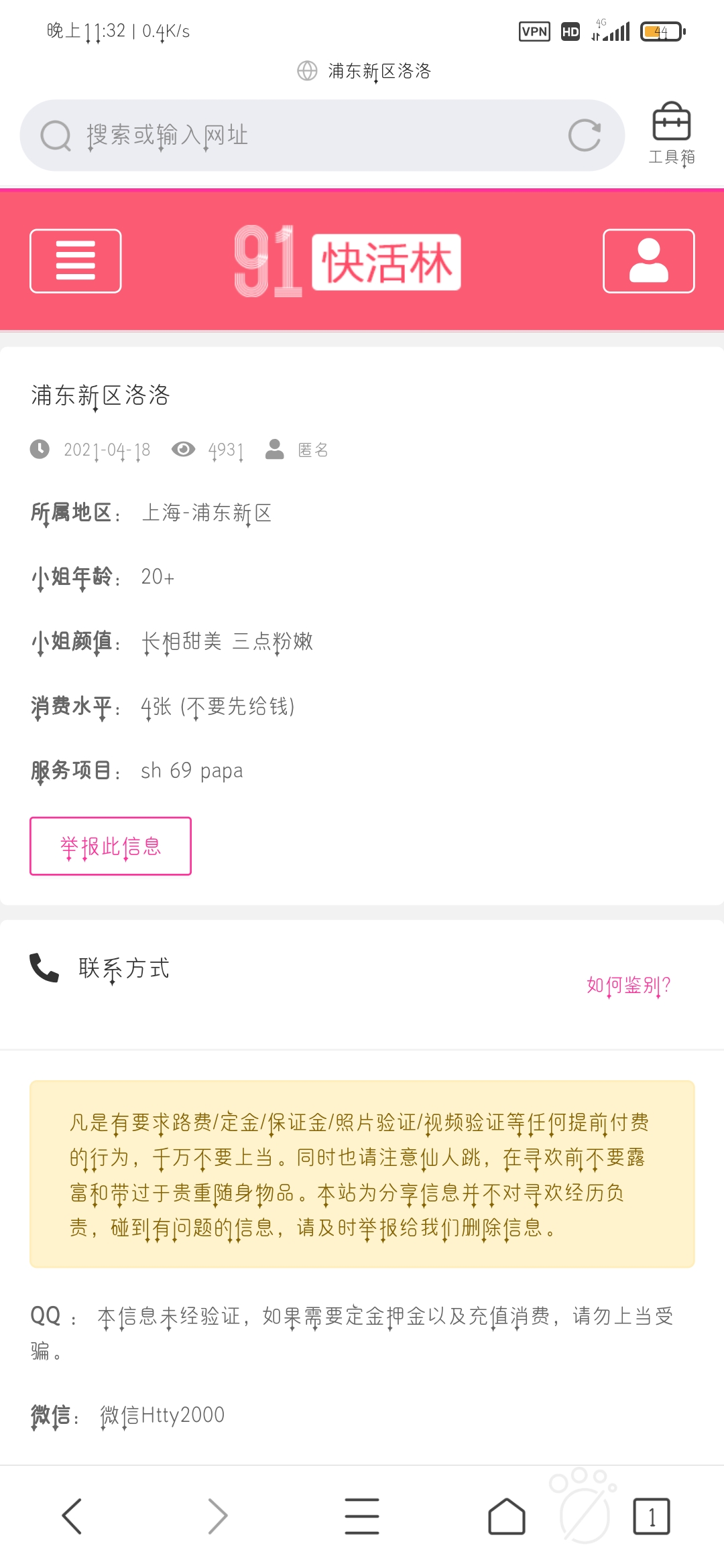Screen dimensions: 724x1568
Task: Tap the phone icon next to 联系方式
Action: click(x=42, y=966)
